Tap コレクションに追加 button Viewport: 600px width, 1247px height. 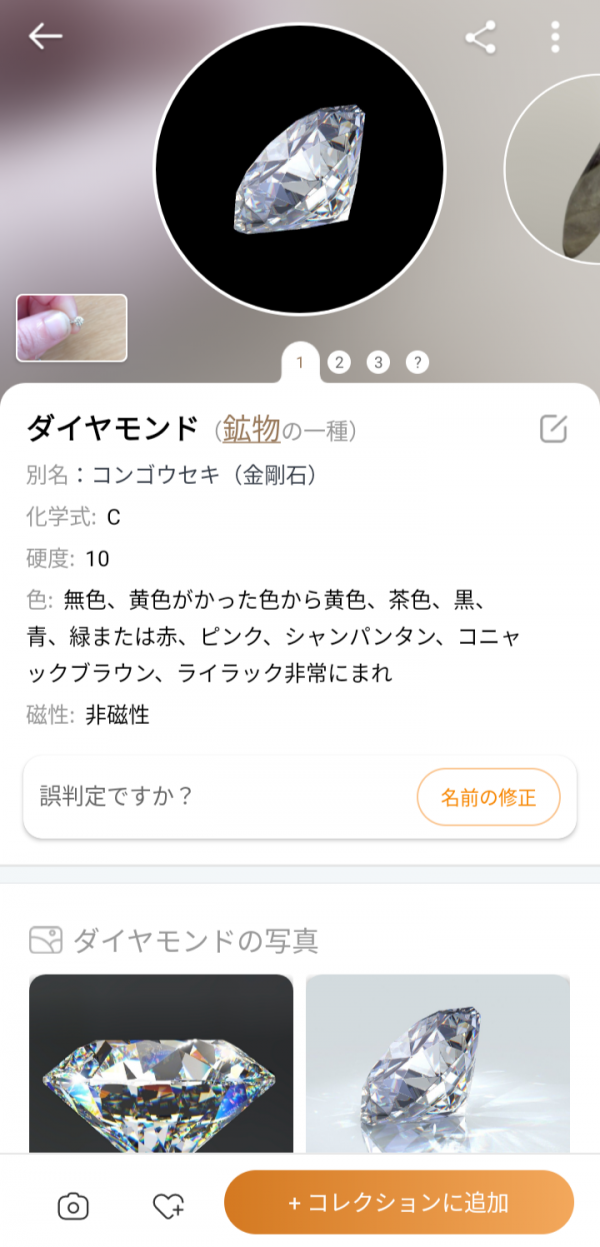pos(399,1202)
